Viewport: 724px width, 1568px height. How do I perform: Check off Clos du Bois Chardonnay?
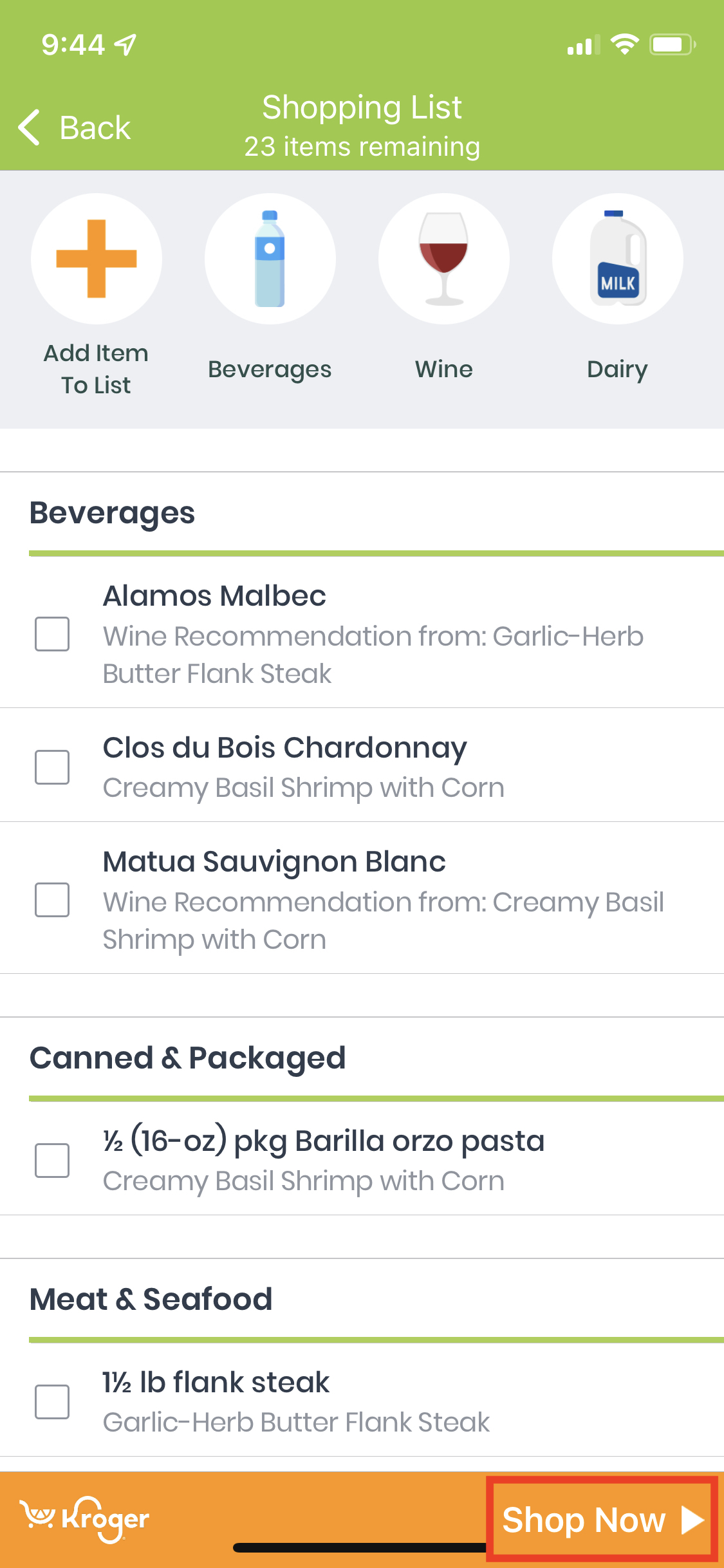(52, 767)
